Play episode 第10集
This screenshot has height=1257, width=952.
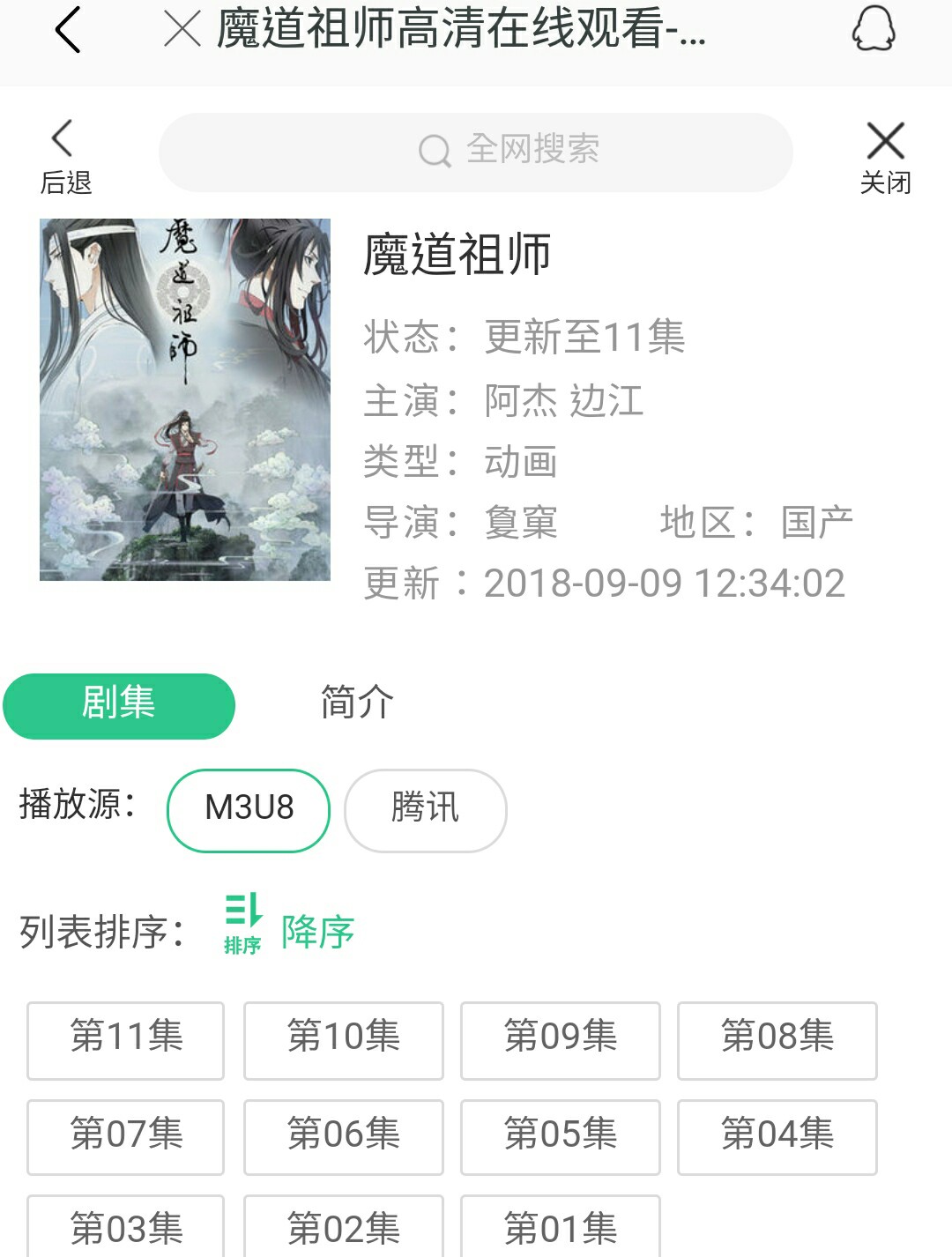tap(343, 1039)
